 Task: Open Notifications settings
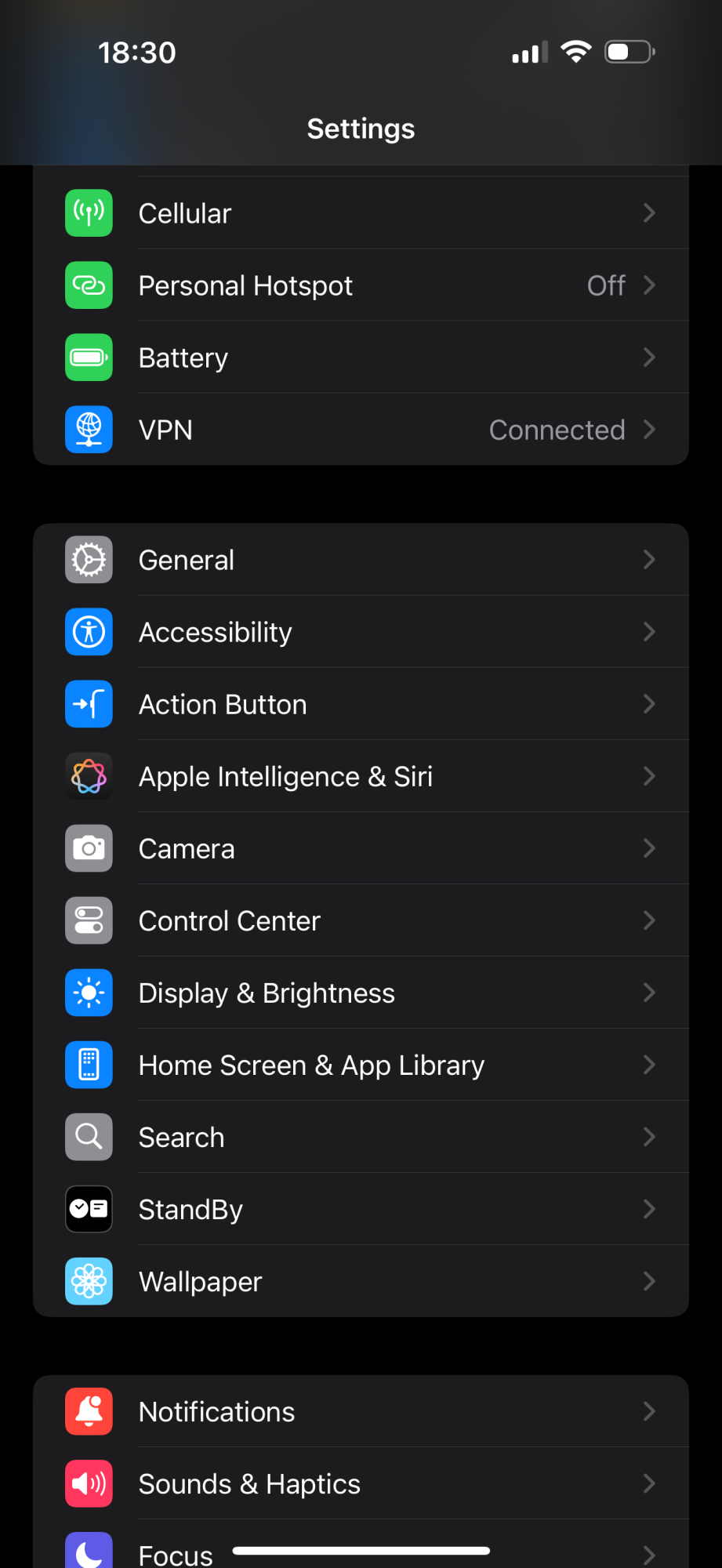click(361, 1411)
